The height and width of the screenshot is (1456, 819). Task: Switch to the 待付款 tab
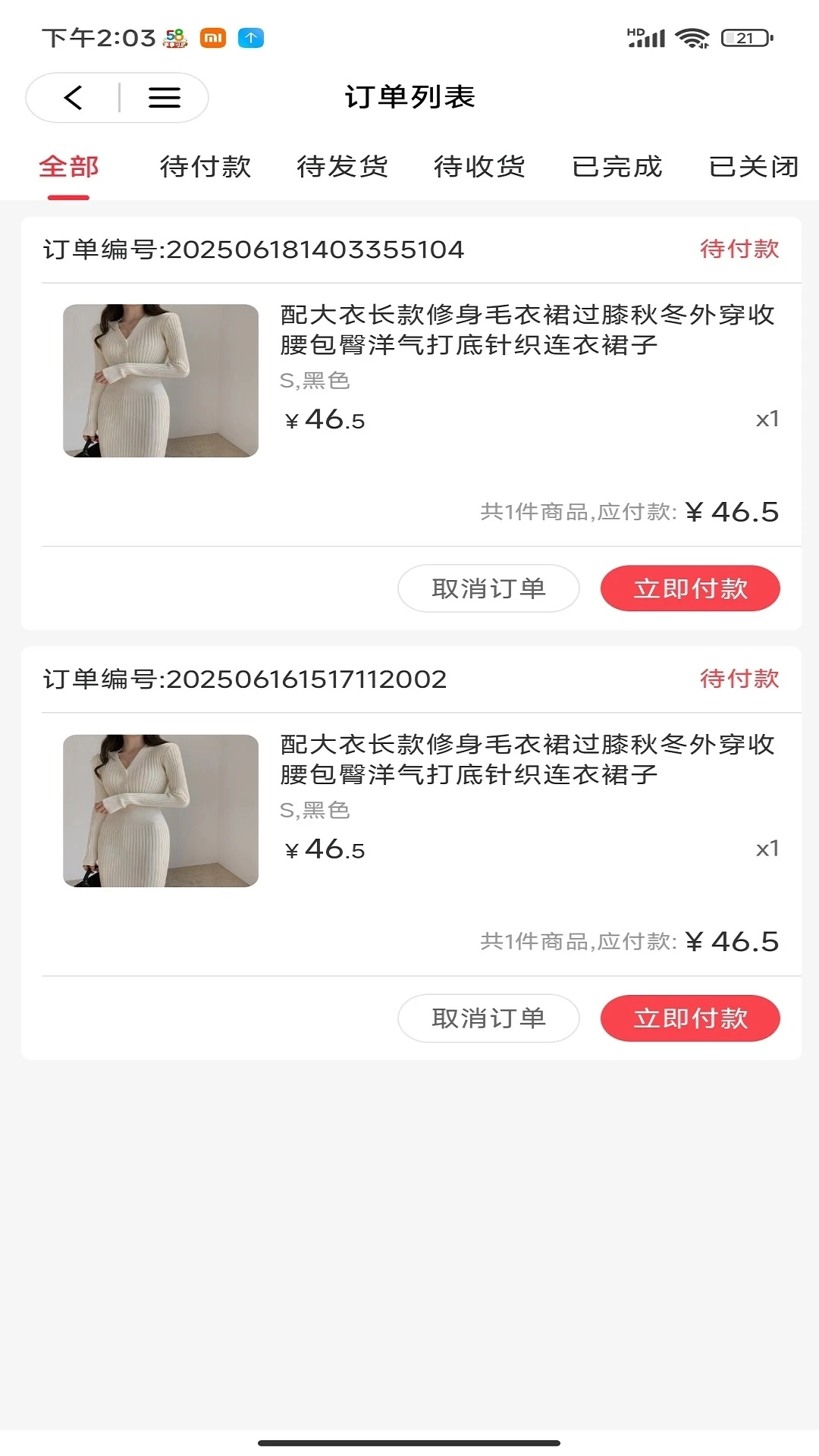pyautogui.click(x=206, y=167)
